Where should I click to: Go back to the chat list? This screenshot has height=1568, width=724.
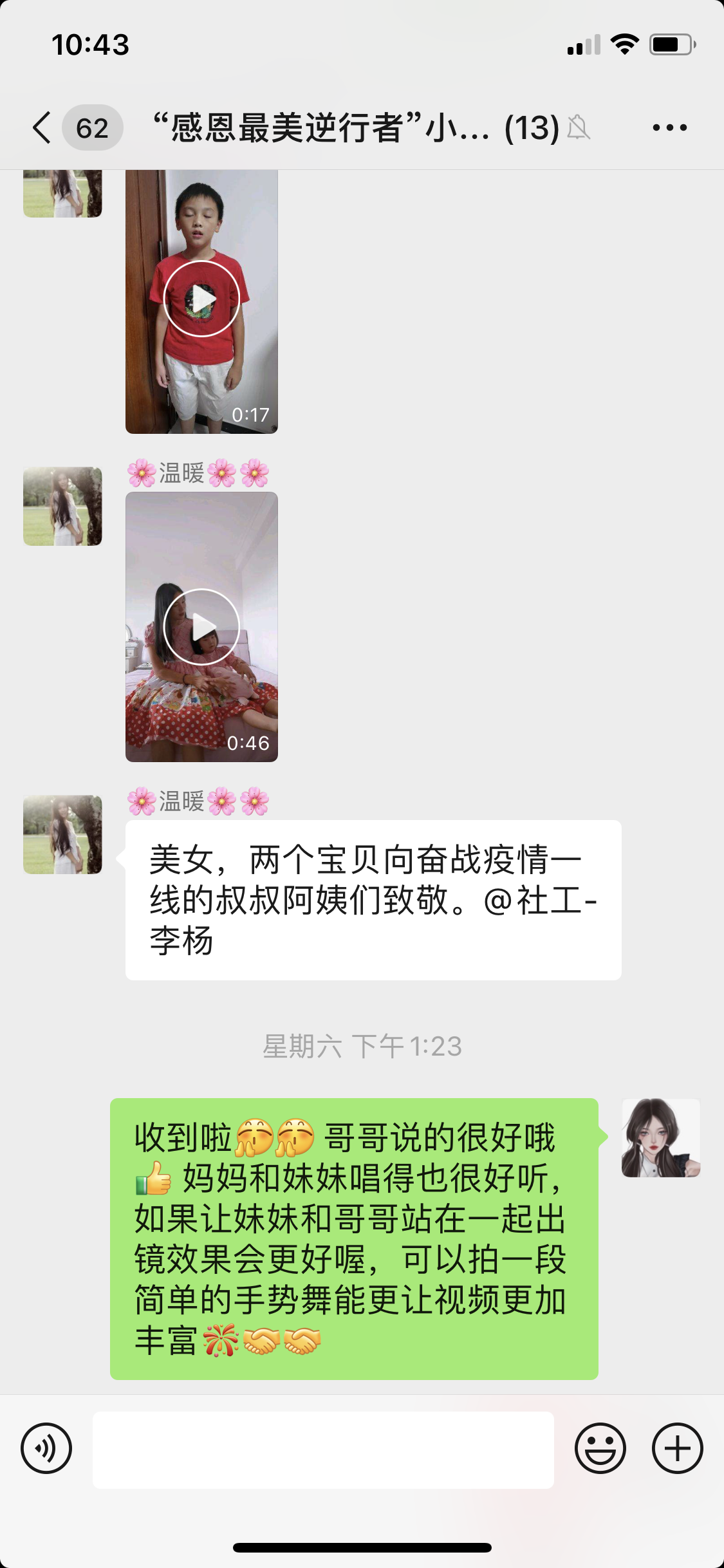pos(42,127)
